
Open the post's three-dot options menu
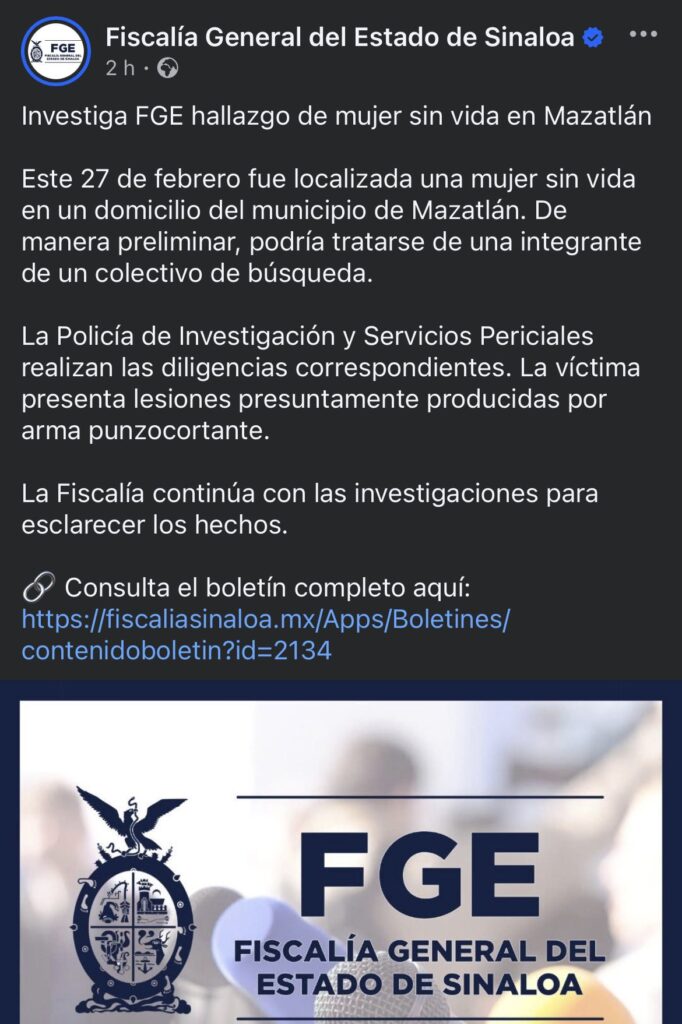[x=643, y=35]
